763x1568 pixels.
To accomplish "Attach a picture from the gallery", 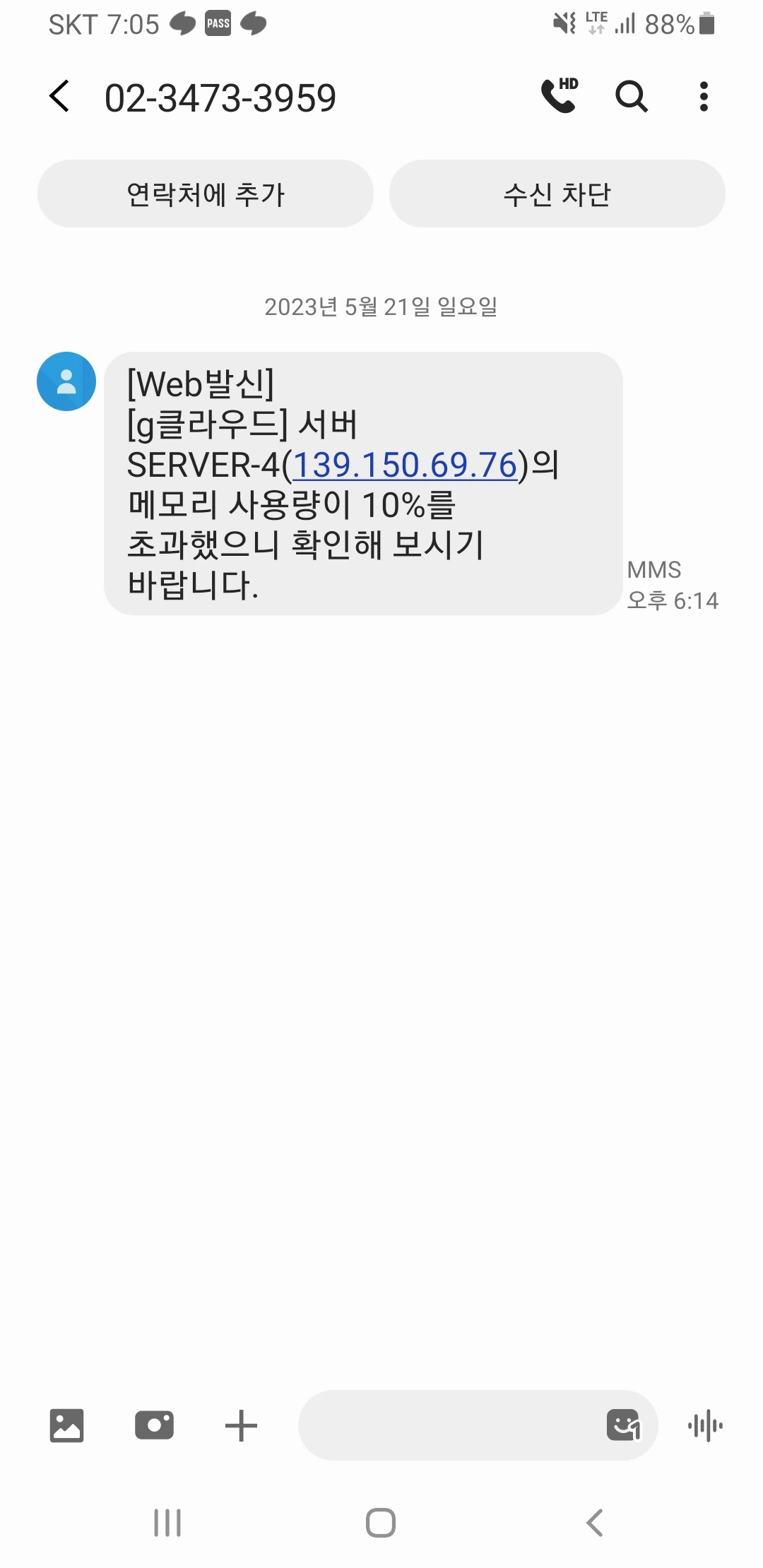I will [x=66, y=1425].
